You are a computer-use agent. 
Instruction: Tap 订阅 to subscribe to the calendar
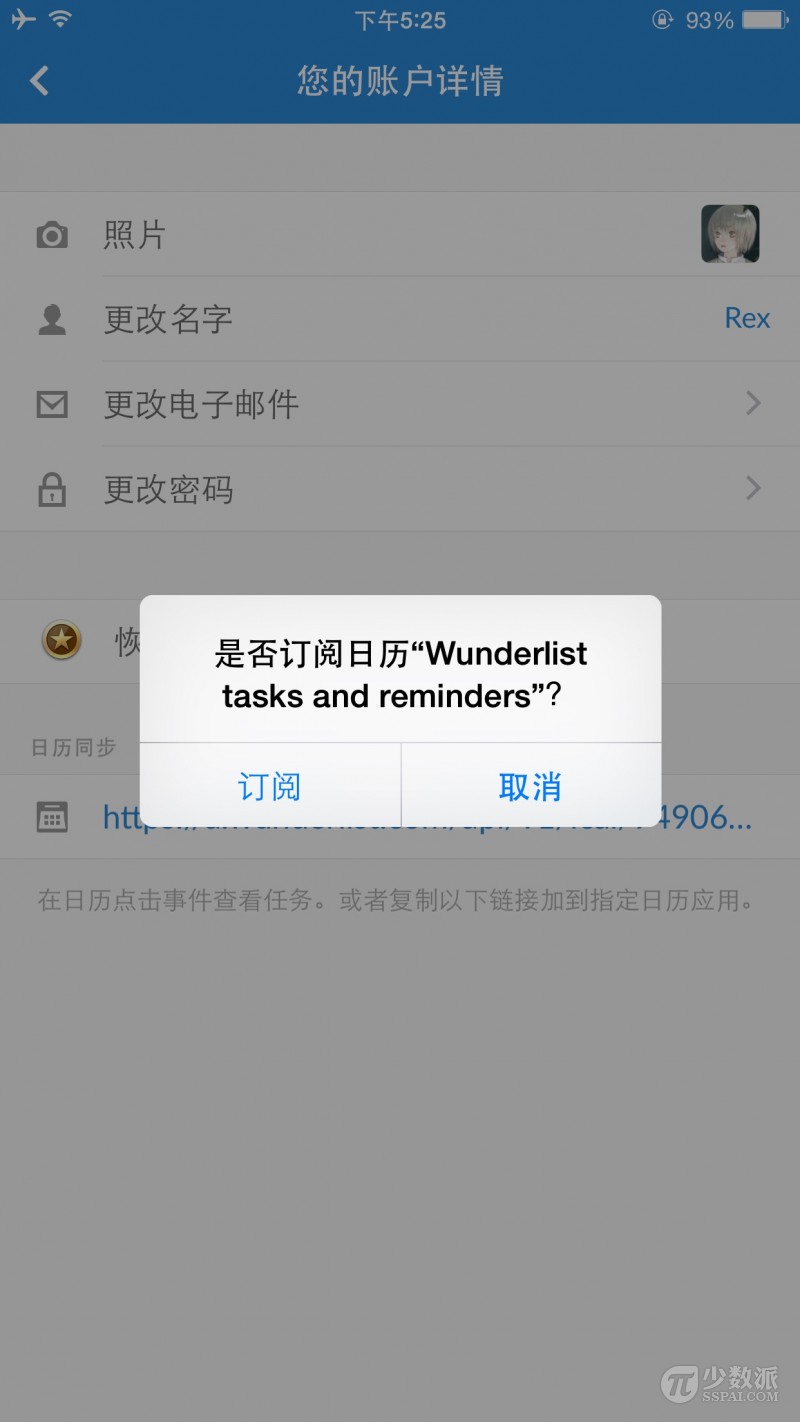(270, 786)
